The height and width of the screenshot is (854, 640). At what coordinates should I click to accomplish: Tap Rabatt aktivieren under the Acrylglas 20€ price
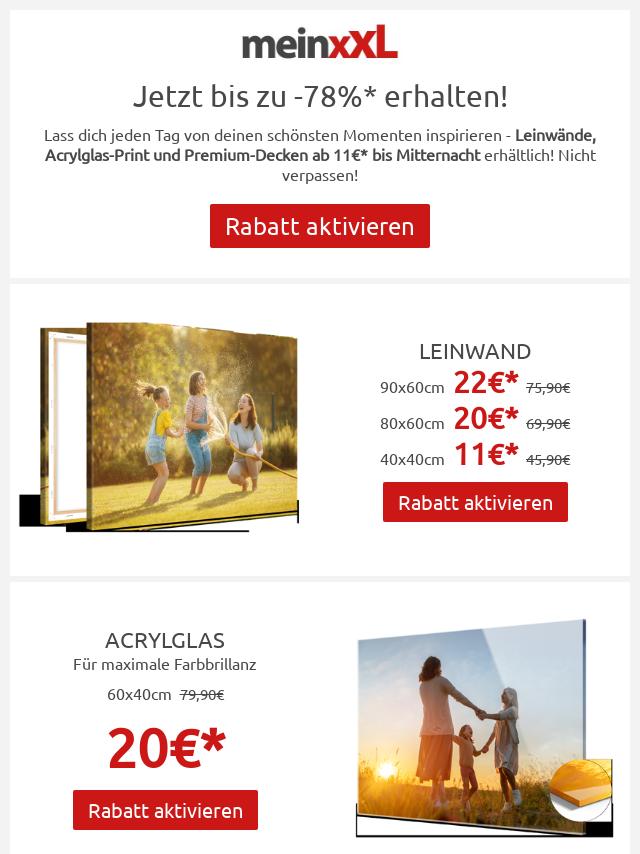165,810
